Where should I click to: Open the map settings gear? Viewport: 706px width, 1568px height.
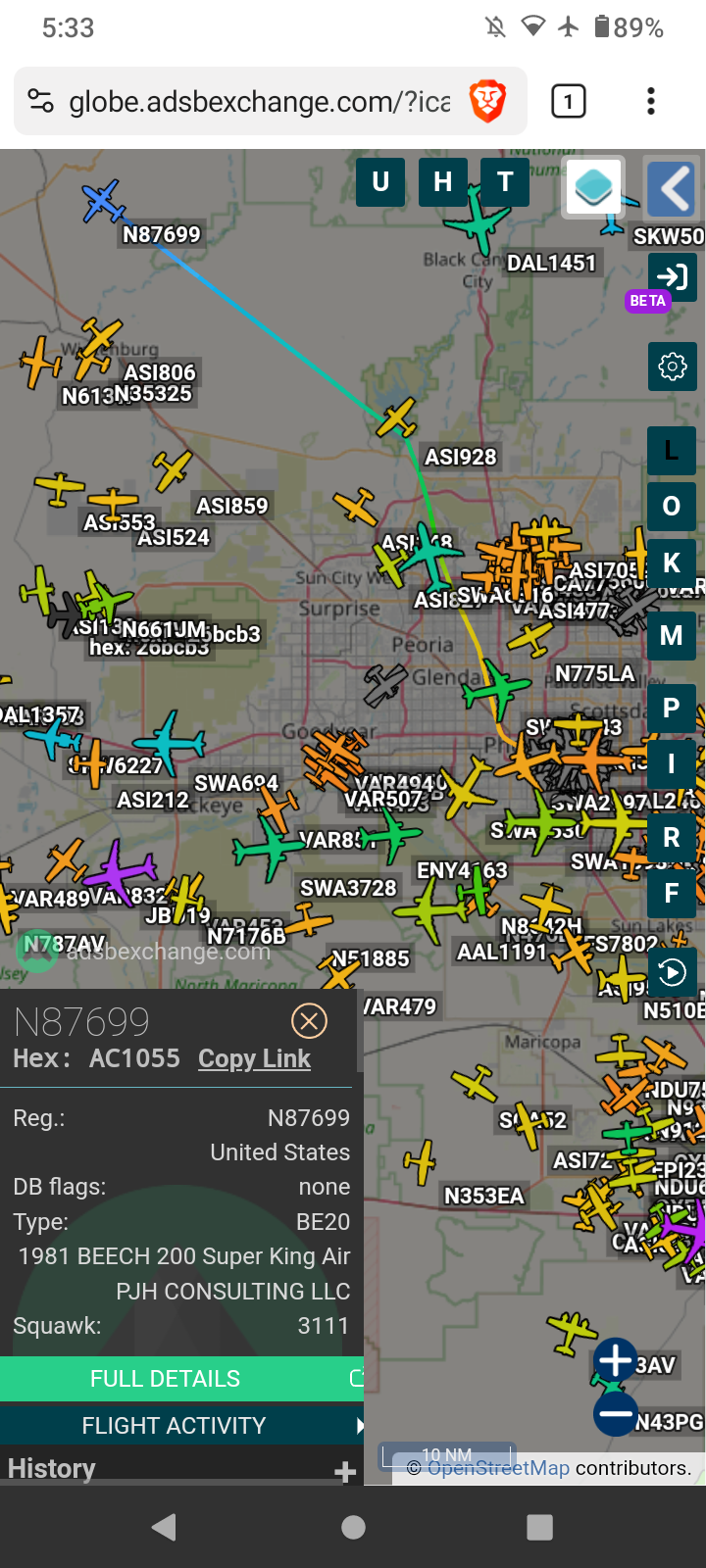point(673,367)
